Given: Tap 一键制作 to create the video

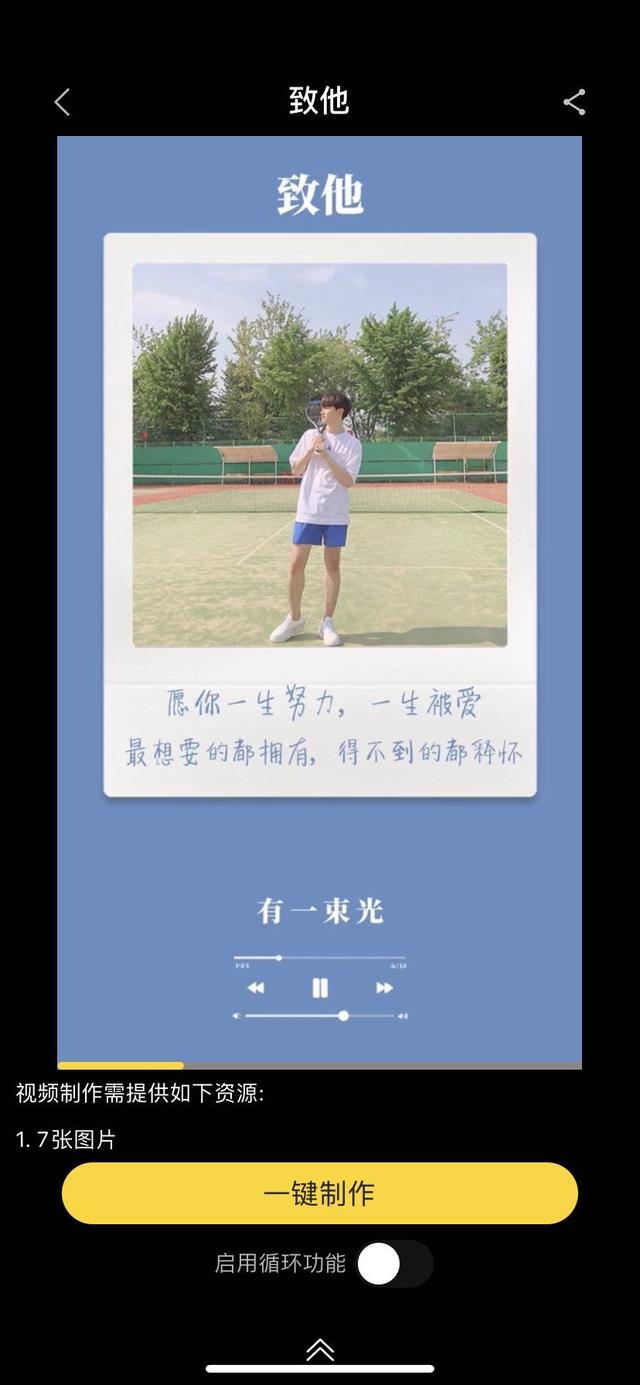Looking at the screenshot, I should click(x=320, y=1193).
